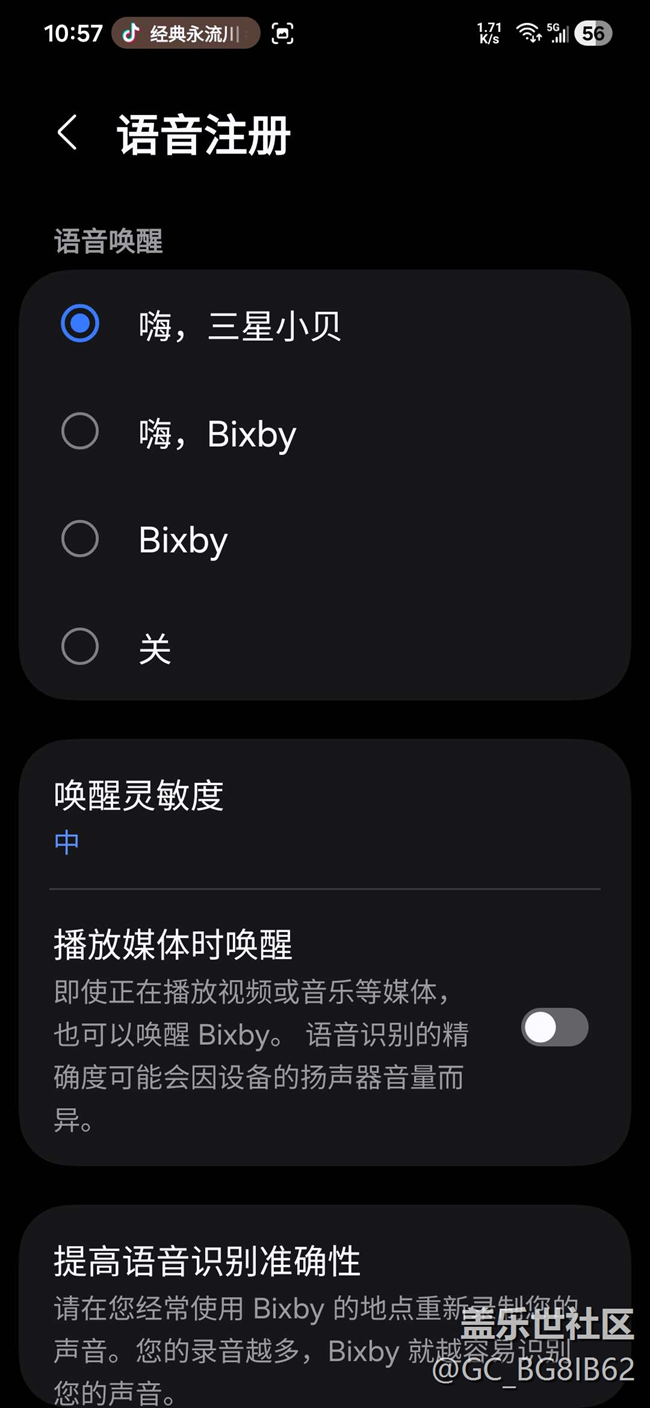Select the 嗨，三星小贝 wake-up phrase
The image size is (650, 1408).
click(80, 324)
